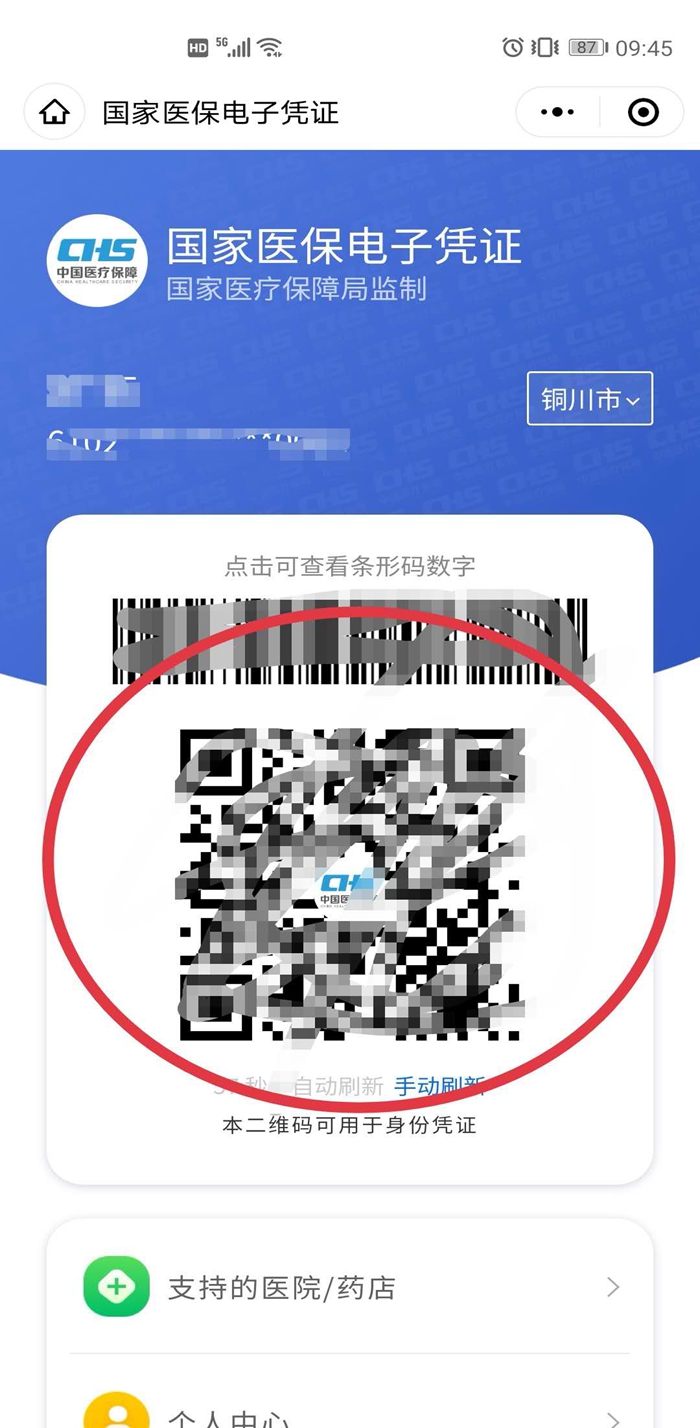Close the mini program with the target icon

coord(643,112)
